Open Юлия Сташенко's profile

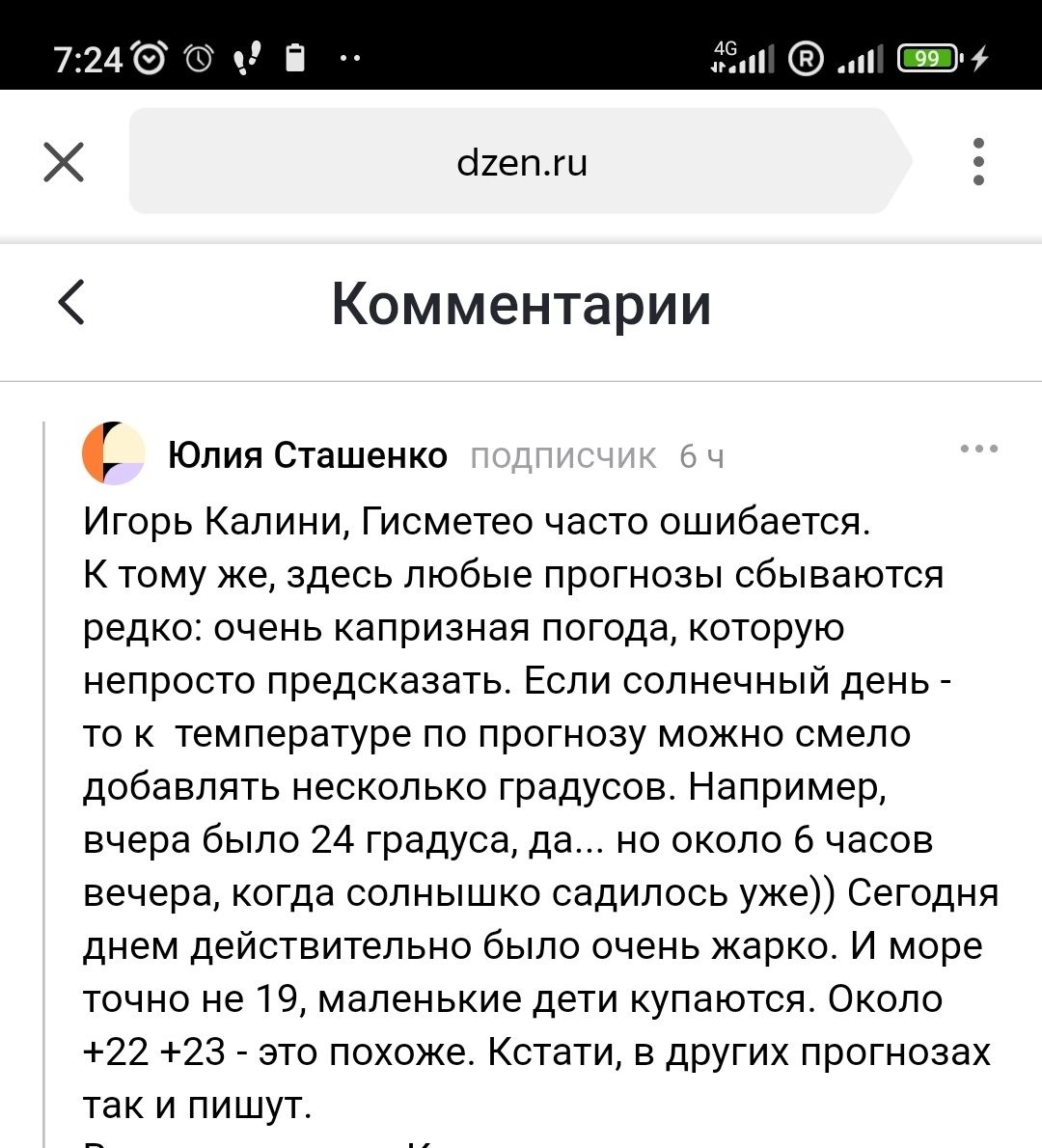307,454
